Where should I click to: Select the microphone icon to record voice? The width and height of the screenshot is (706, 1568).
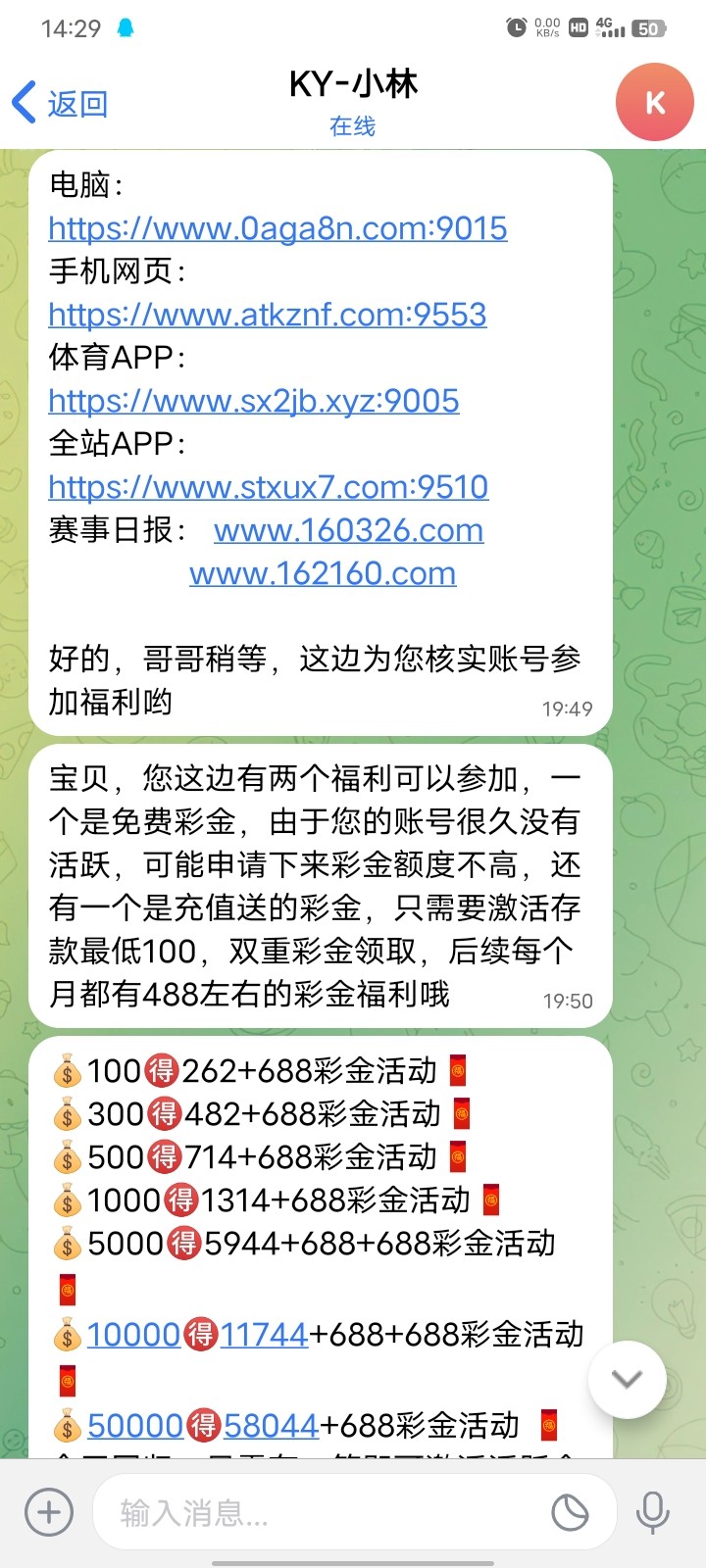point(653,1512)
